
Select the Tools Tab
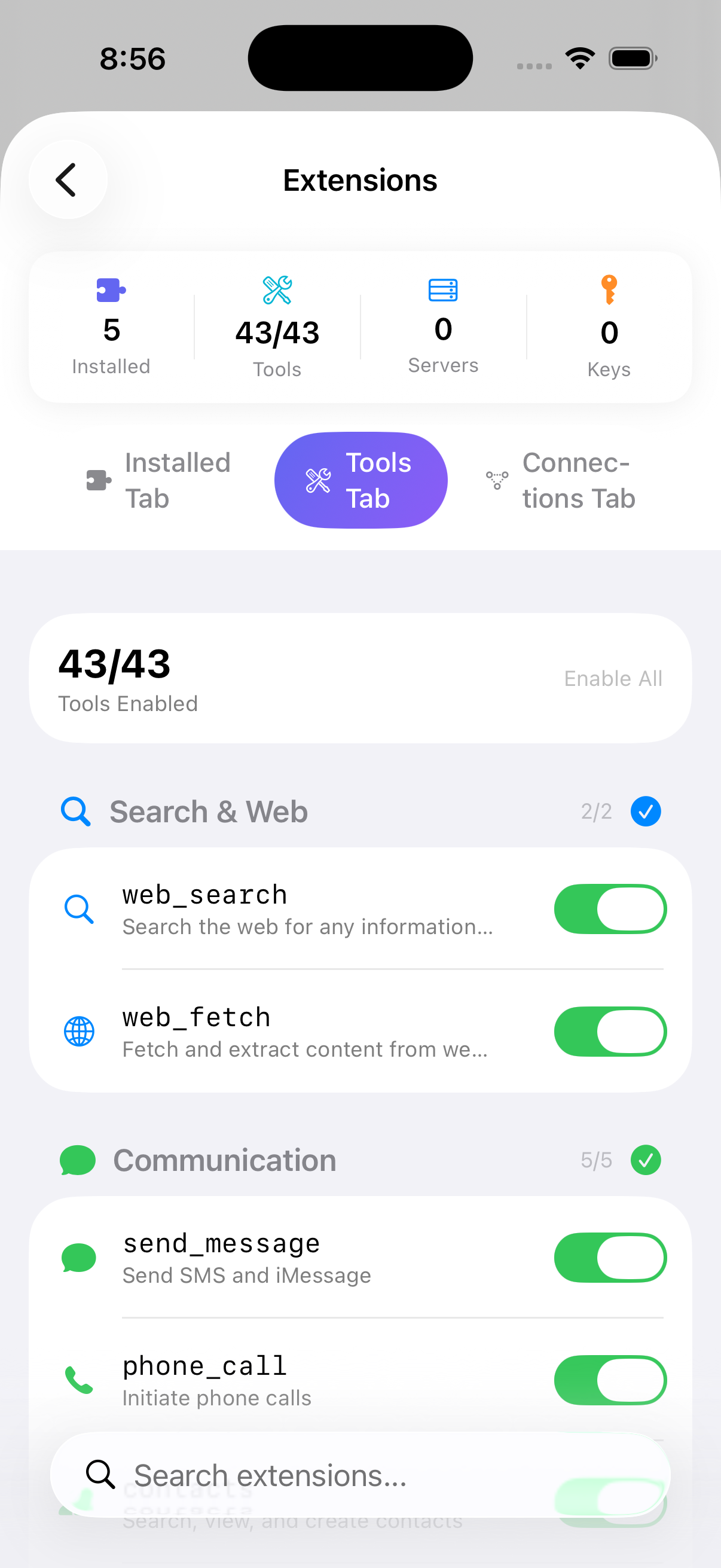click(x=360, y=480)
